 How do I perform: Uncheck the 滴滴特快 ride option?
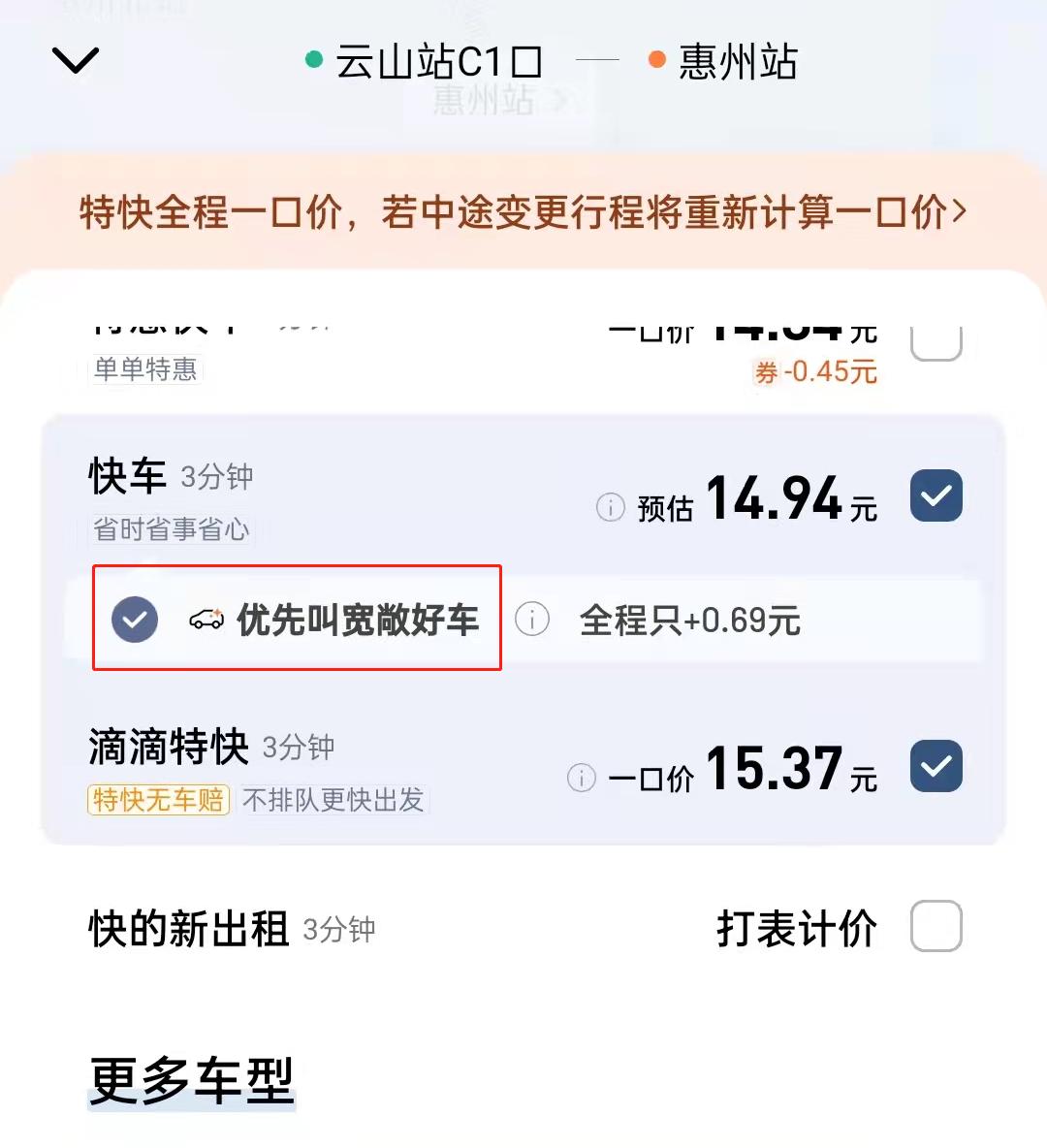coord(936,767)
